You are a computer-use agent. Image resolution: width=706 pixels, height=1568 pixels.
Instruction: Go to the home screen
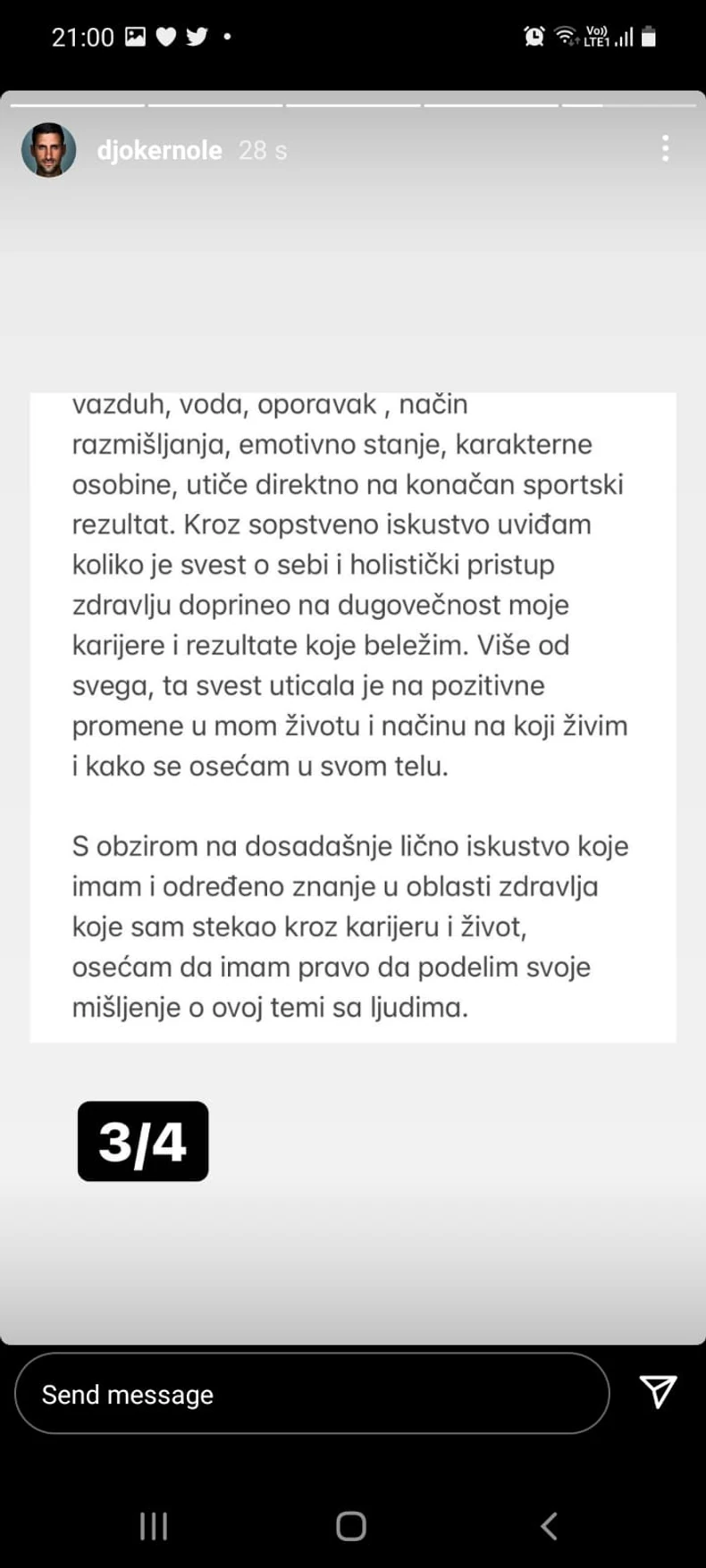pos(351,1526)
